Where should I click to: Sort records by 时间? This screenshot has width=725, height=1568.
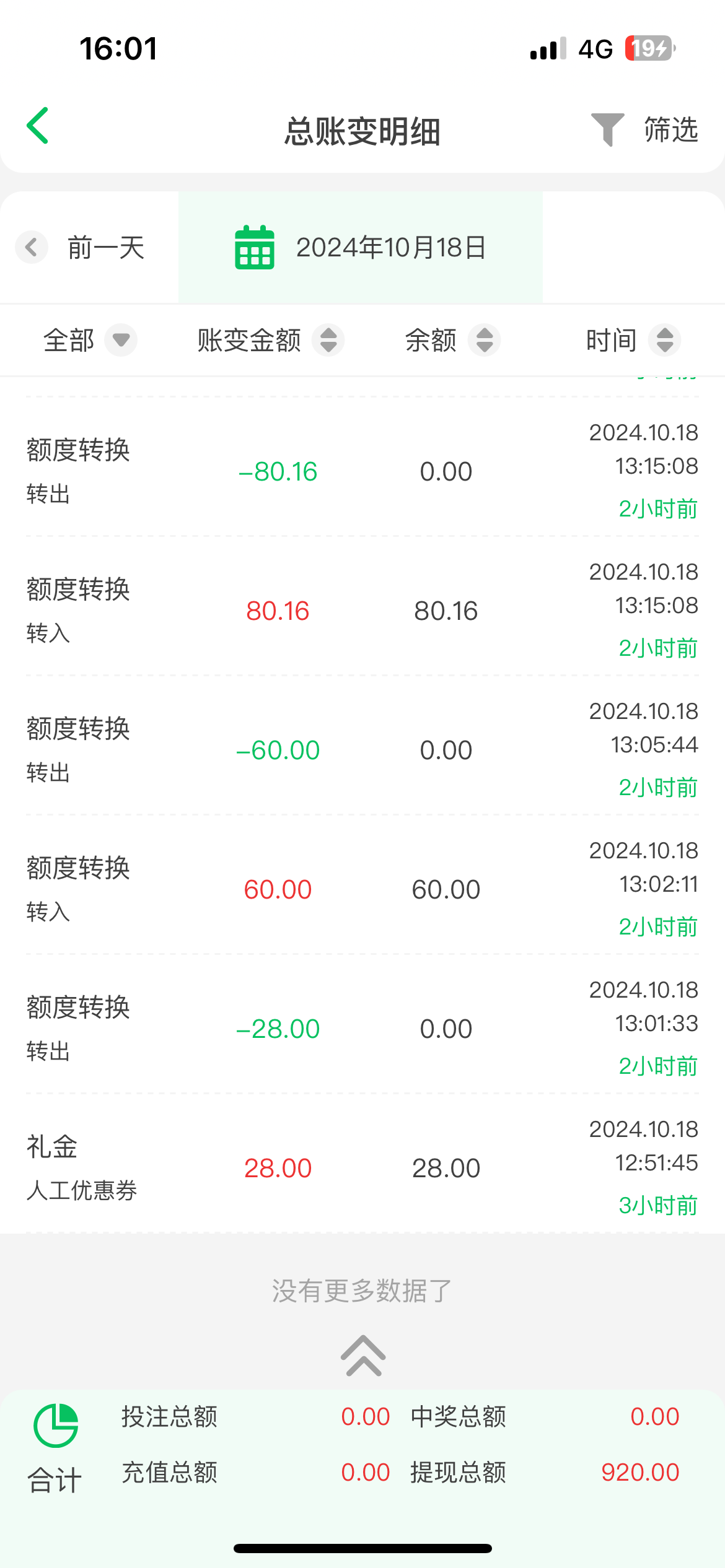point(633,340)
